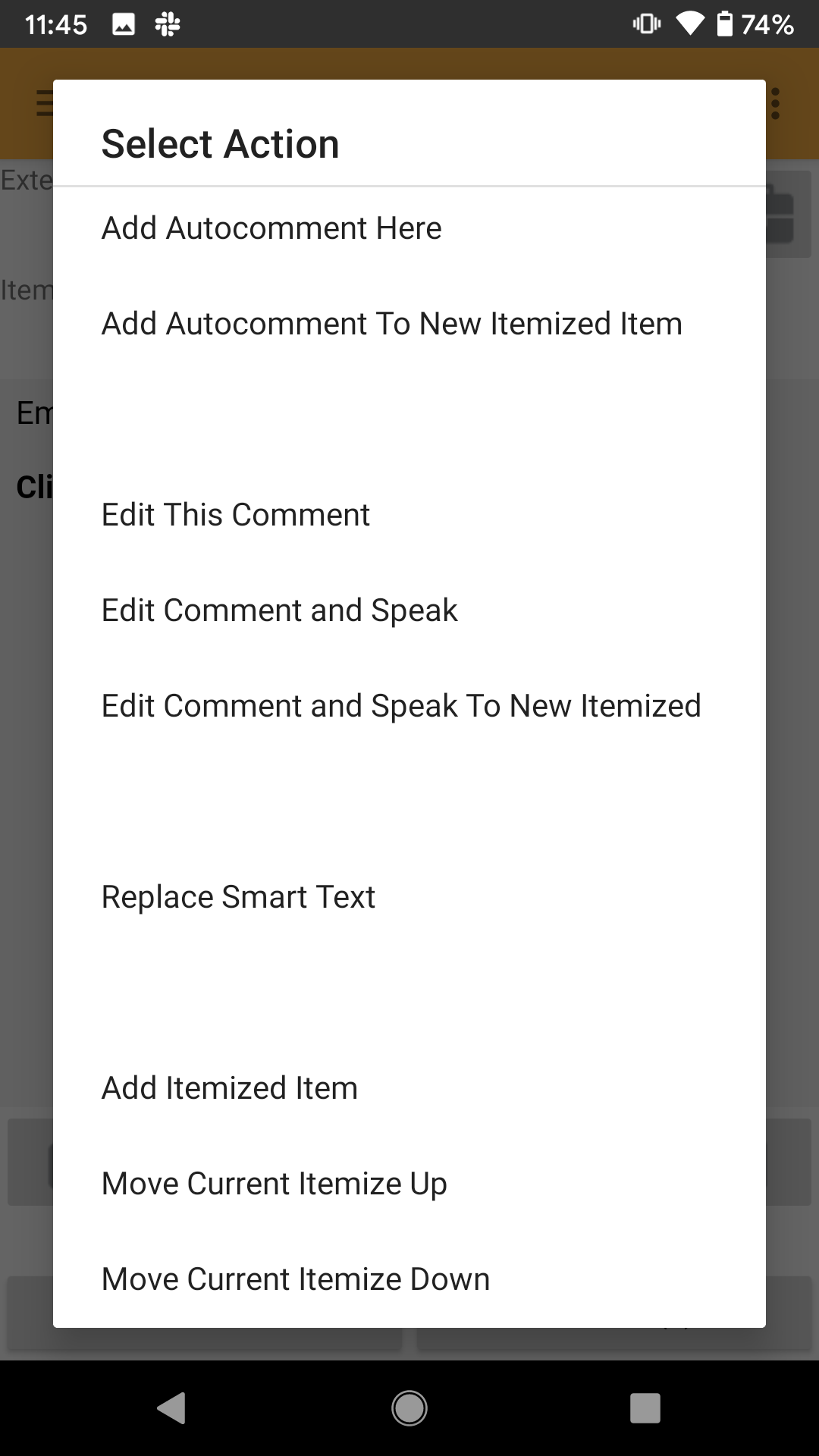Choose Add Autocomment To New Itemized Item
This screenshot has width=819, height=1456.
coord(391,324)
